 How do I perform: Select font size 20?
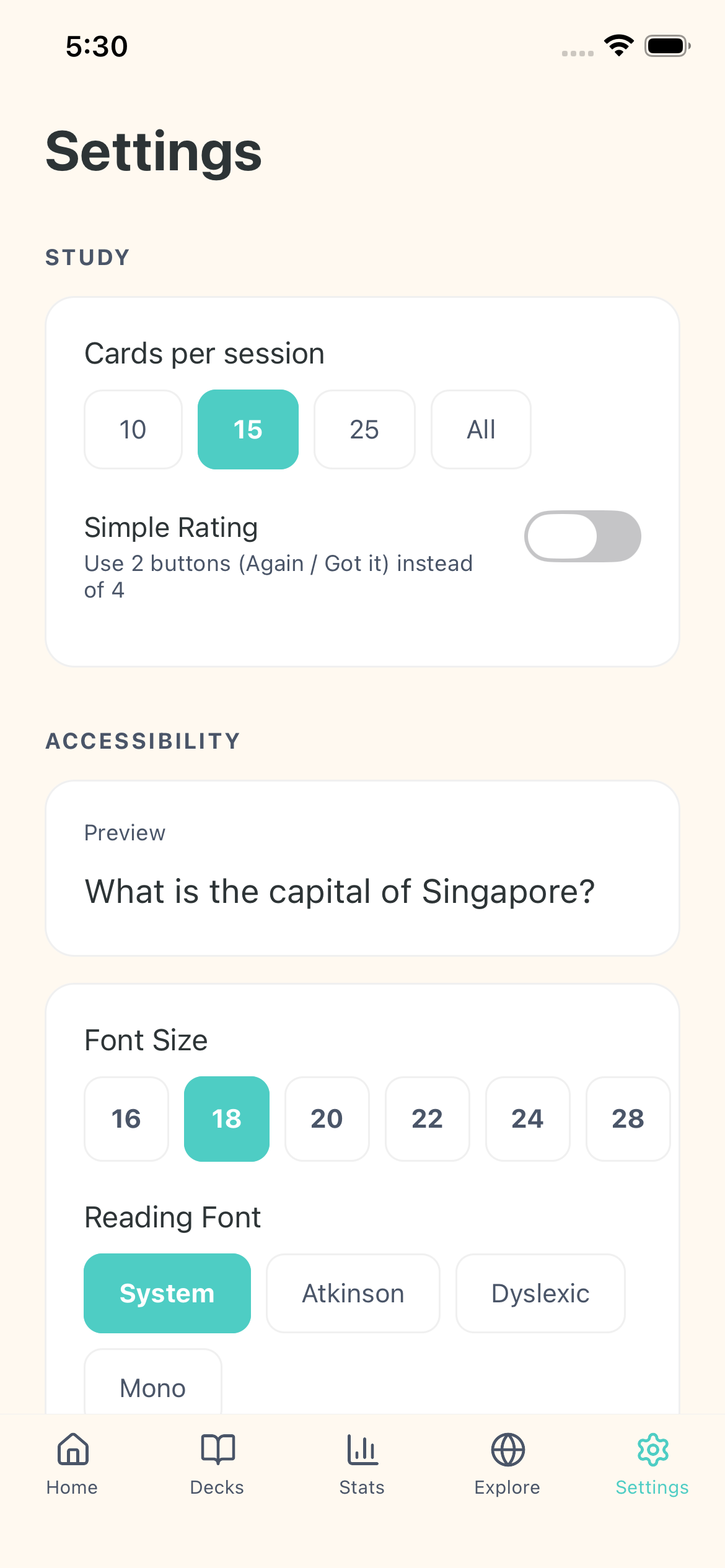(x=327, y=1118)
